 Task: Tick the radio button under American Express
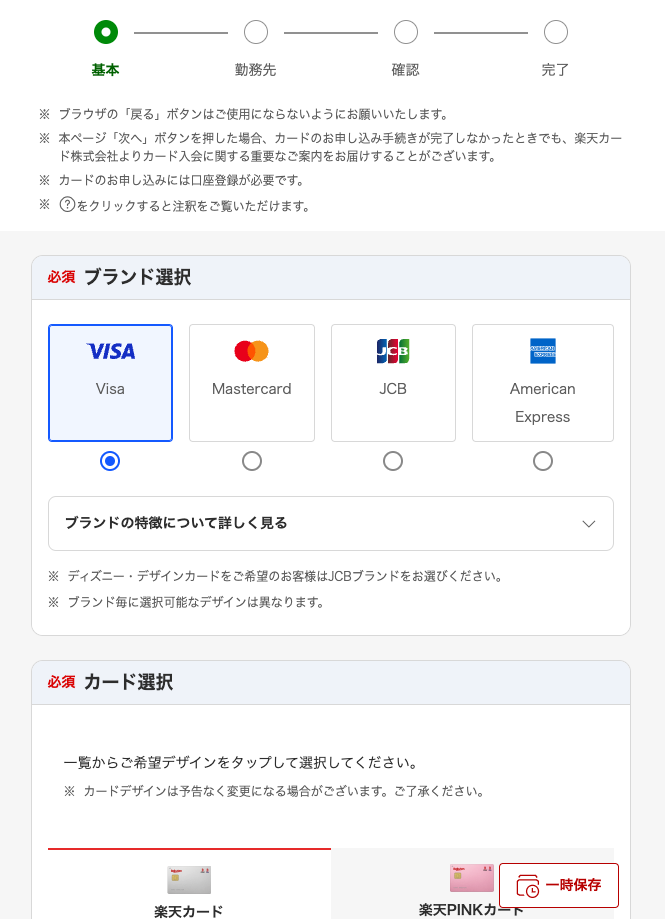(x=542, y=461)
